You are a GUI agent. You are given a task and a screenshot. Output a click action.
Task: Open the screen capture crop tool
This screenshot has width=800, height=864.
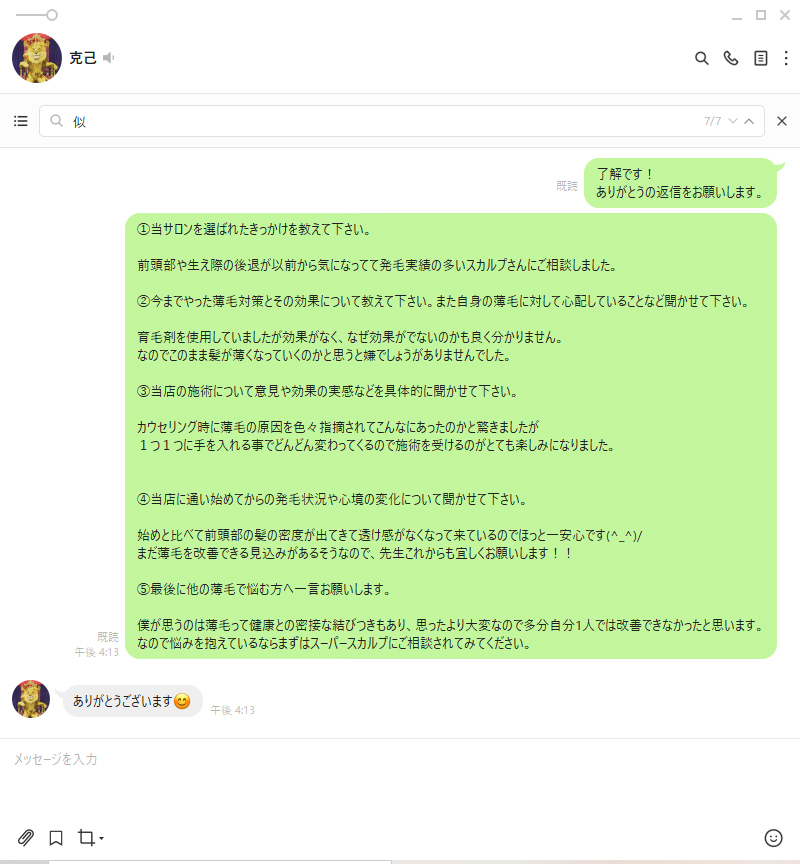pyautogui.click(x=88, y=837)
